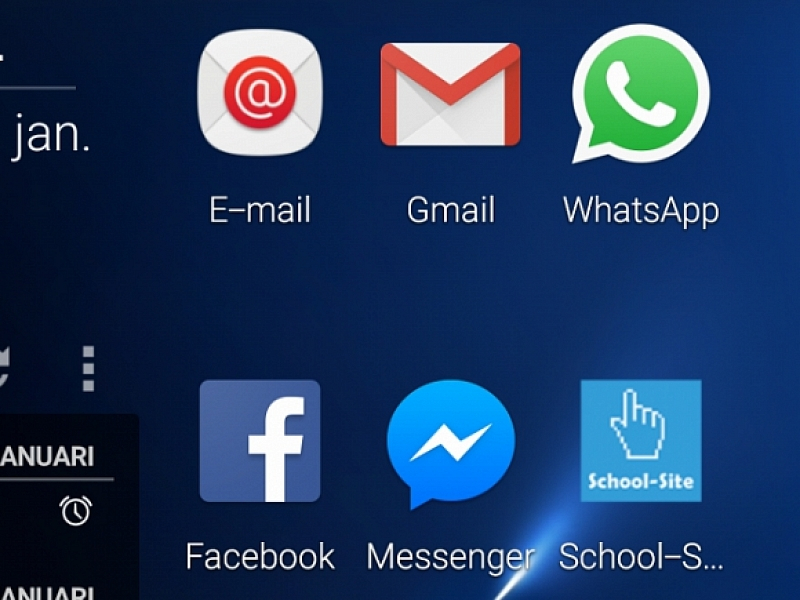The height and width of the screenshot is (600, 800).
Task: Open Messenger
Action: [x=451, y=441]
